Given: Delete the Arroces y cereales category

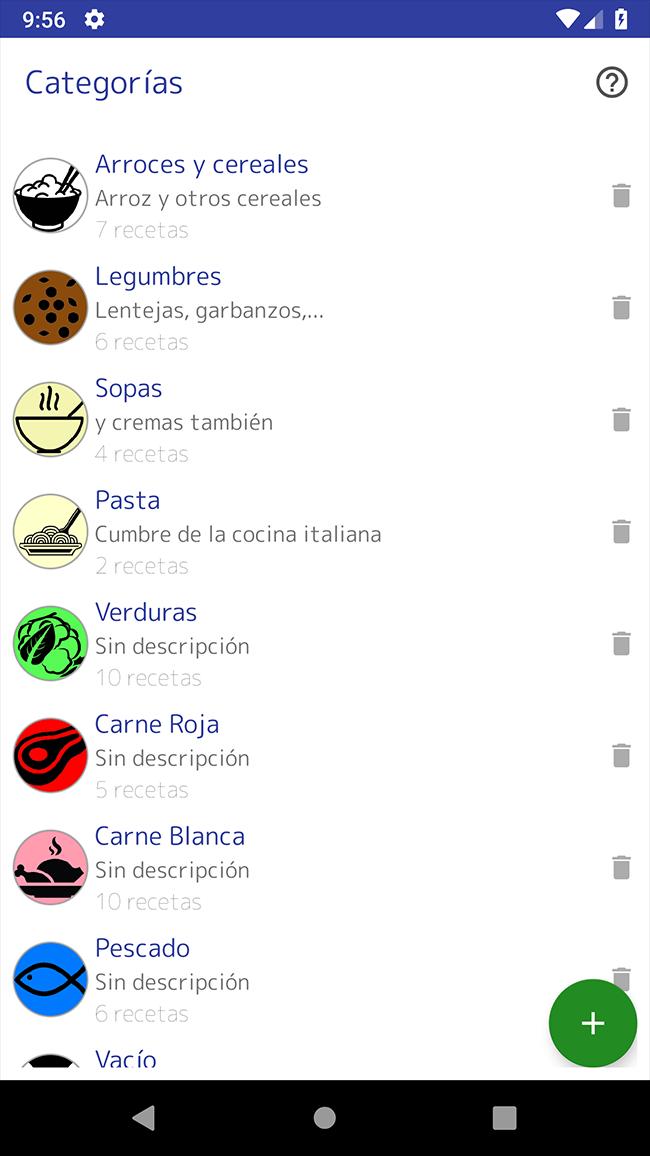Looking at the screenshot, I should coord(621,196).
